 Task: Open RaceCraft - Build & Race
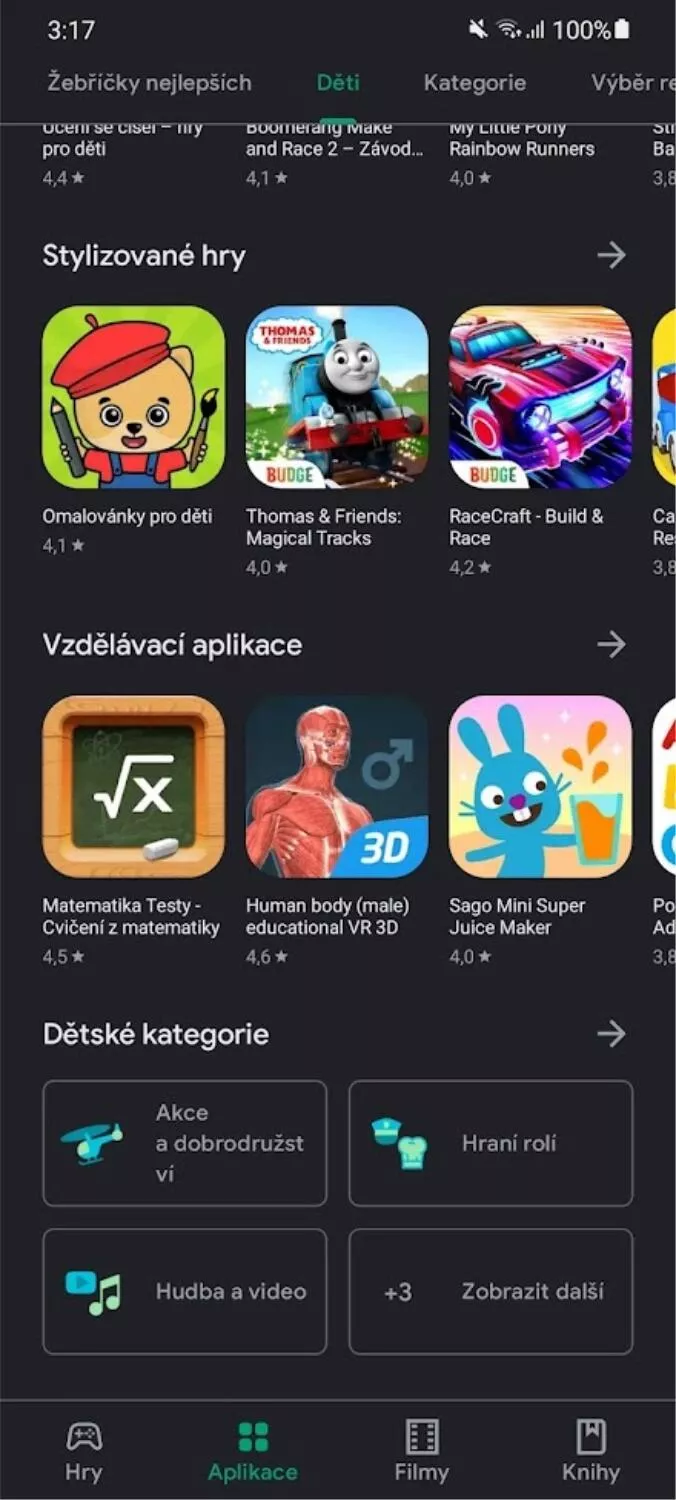540,441
